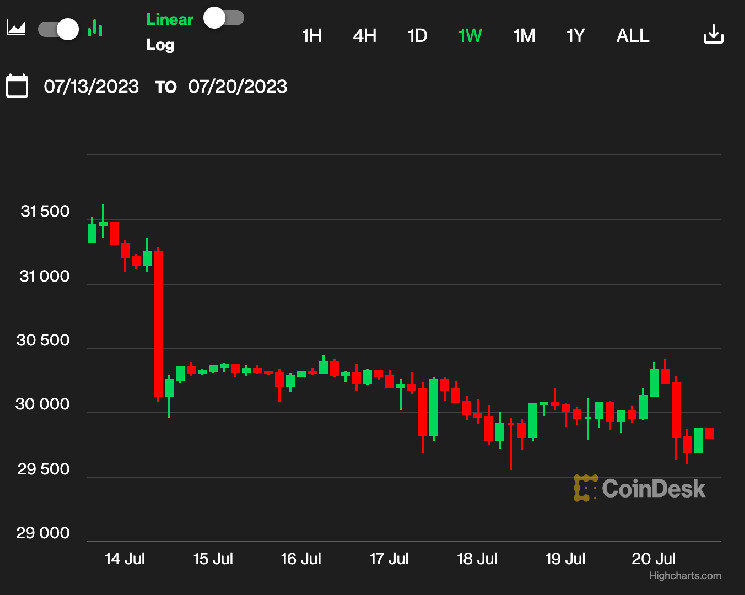The height and width of the screenshot is (595, 745).
Task: Edit the end date 07/20/2023
Action: 238,87
